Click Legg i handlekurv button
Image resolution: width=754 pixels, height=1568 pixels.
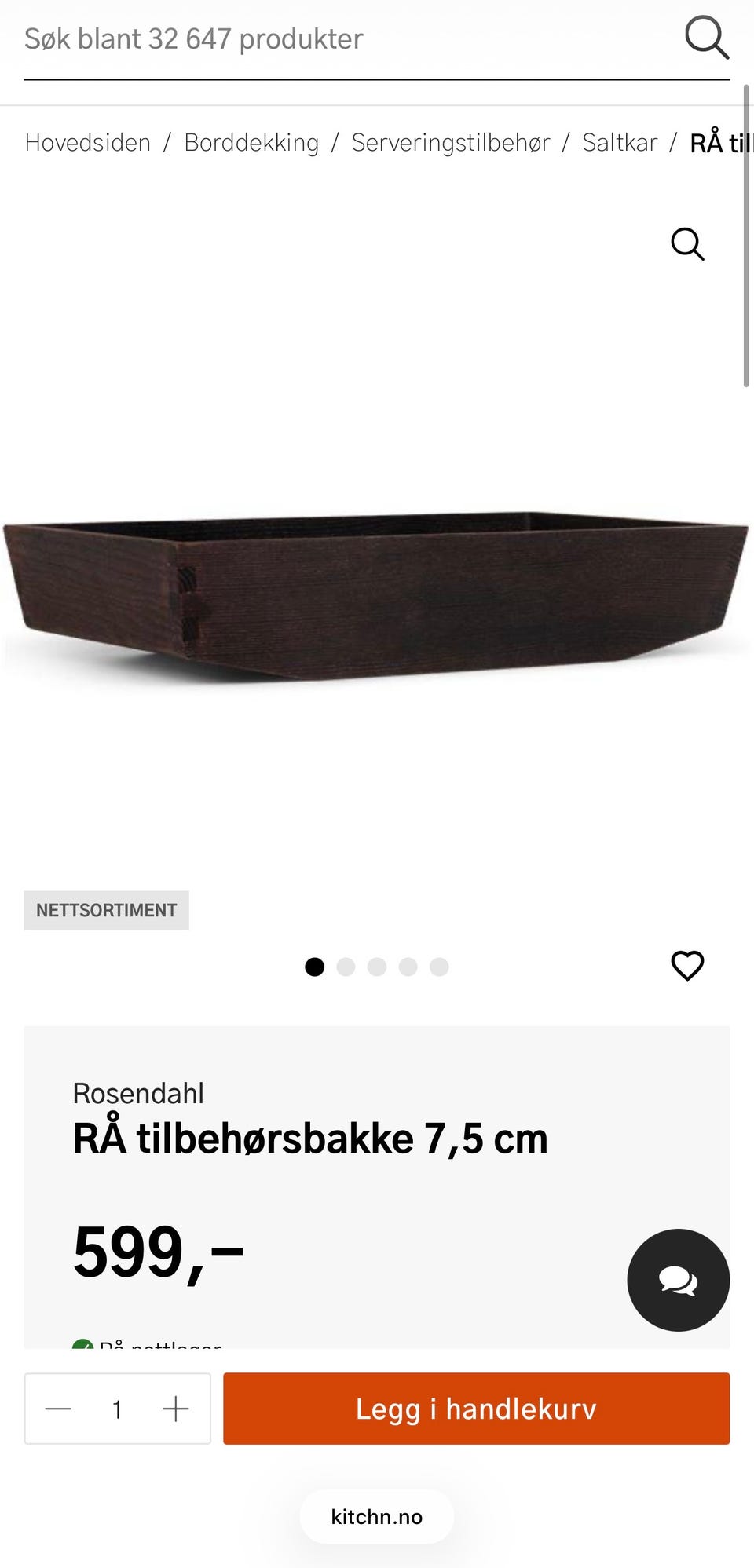476,1409
